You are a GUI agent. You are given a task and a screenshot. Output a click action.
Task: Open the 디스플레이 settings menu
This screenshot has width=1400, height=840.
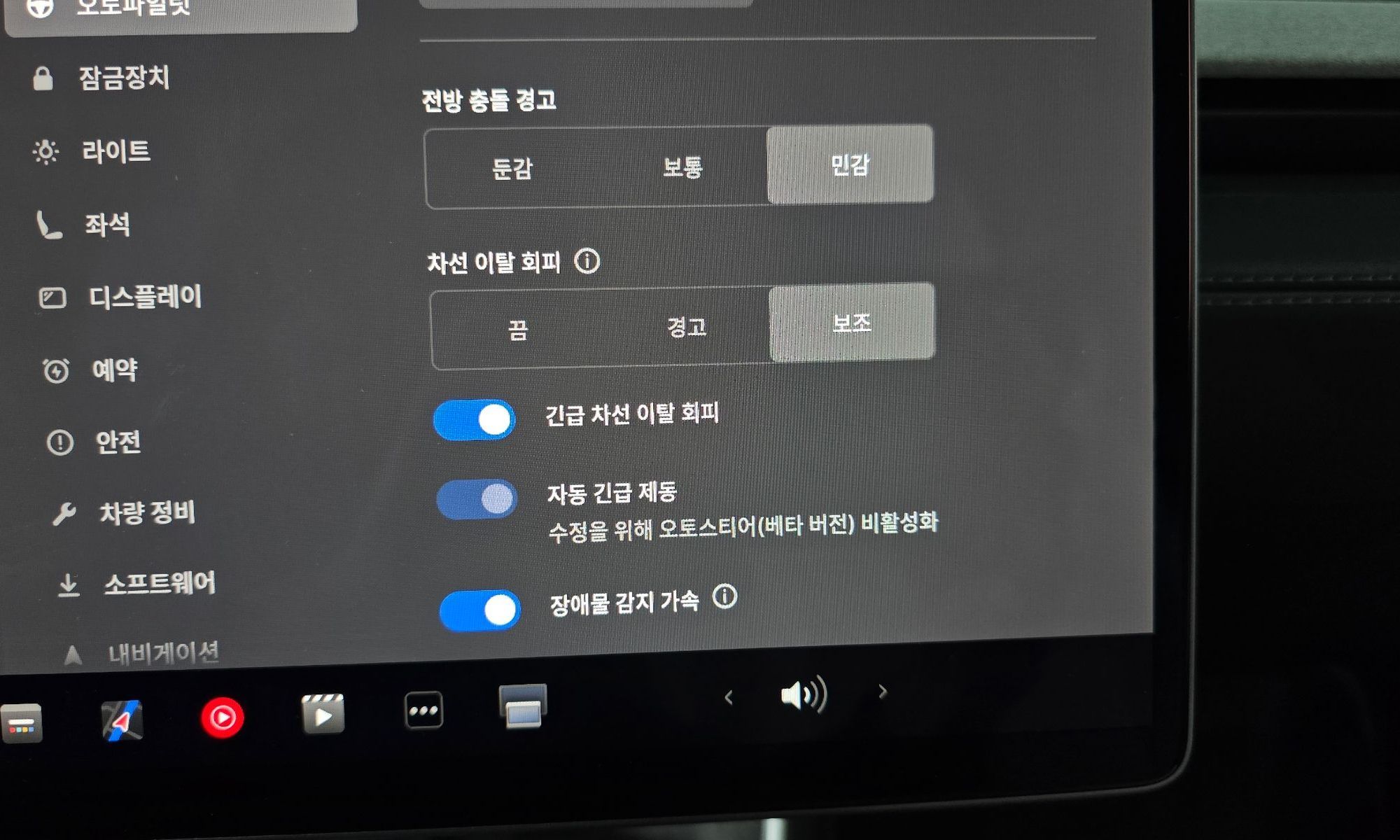point(144,297)
